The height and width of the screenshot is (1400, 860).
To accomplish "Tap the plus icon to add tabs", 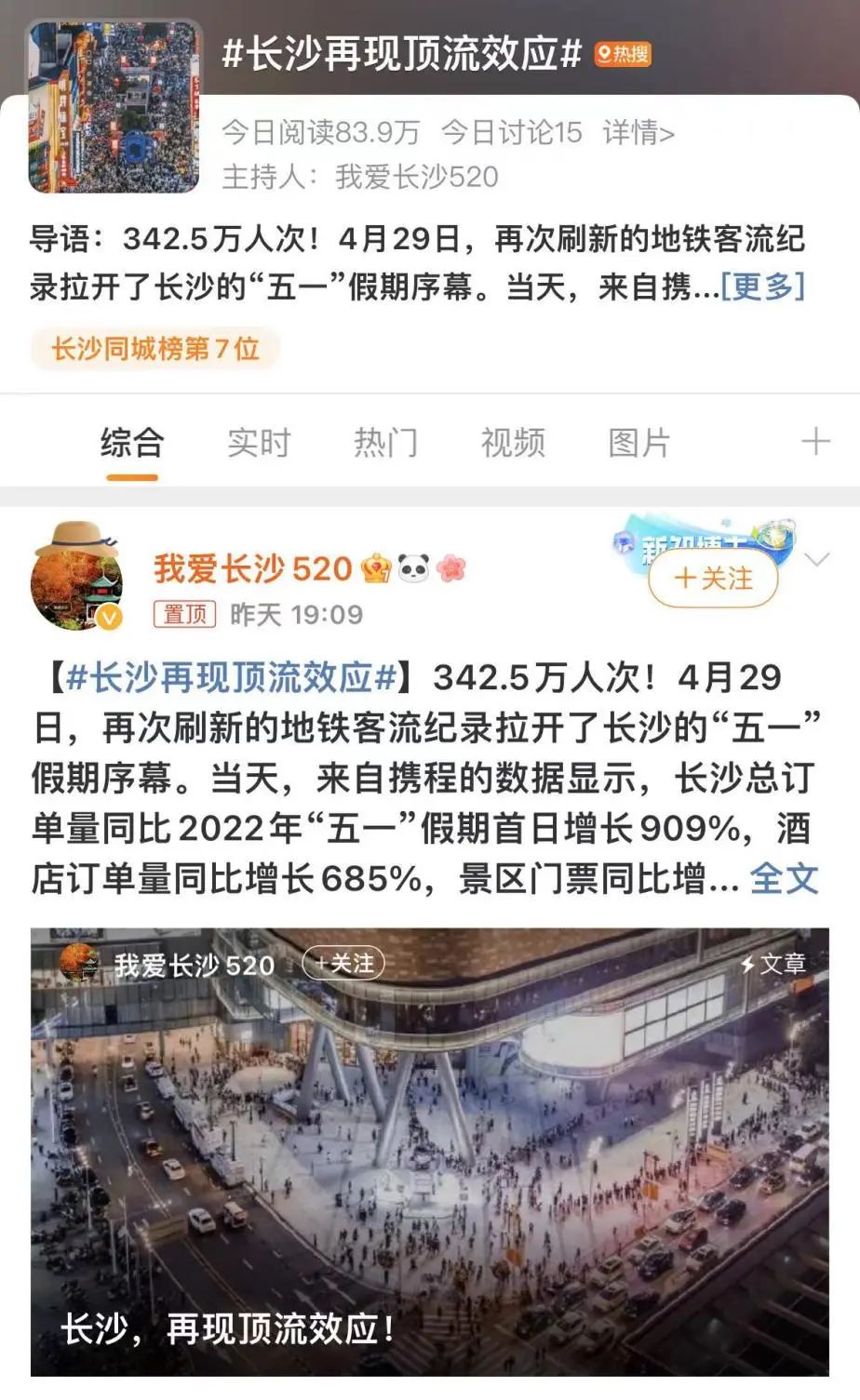I will pos(815,441).
